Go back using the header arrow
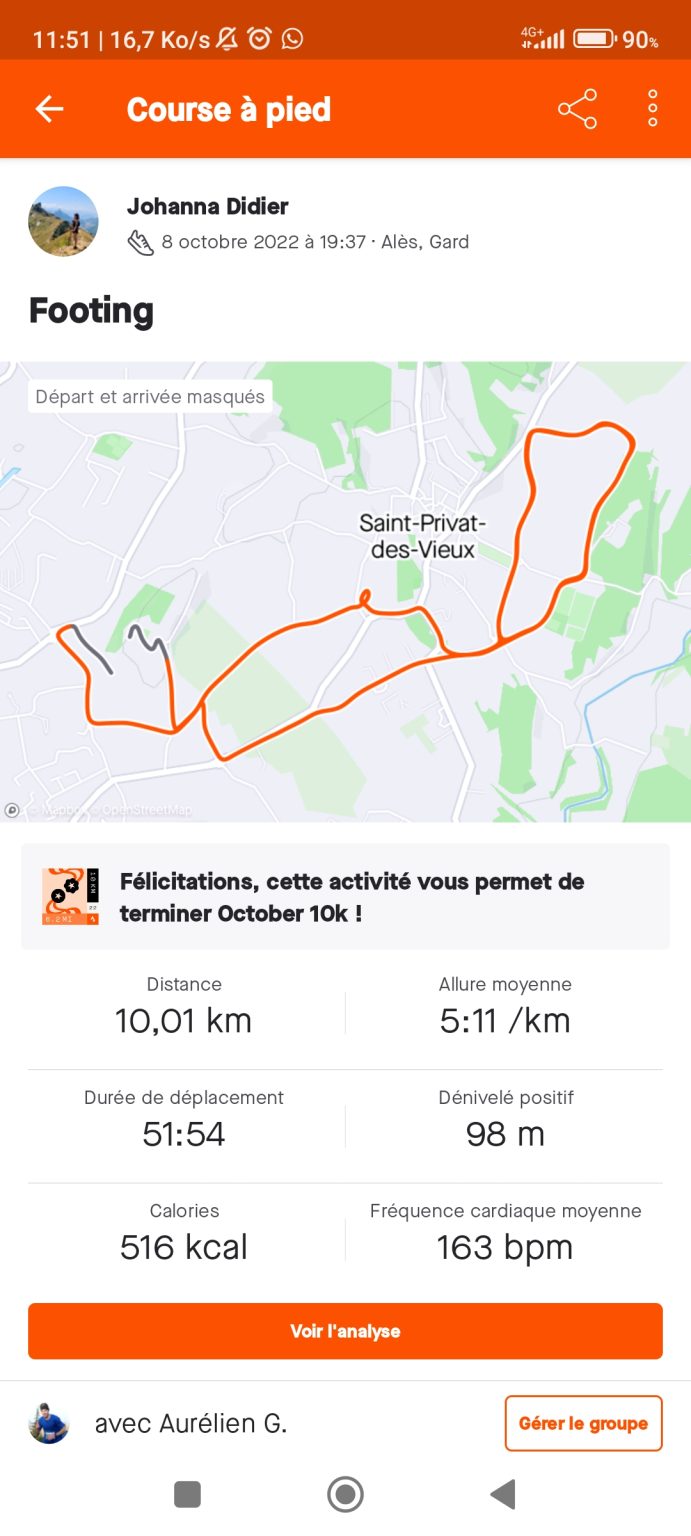This screenshot has width=691, height=1536. (49, 109)
